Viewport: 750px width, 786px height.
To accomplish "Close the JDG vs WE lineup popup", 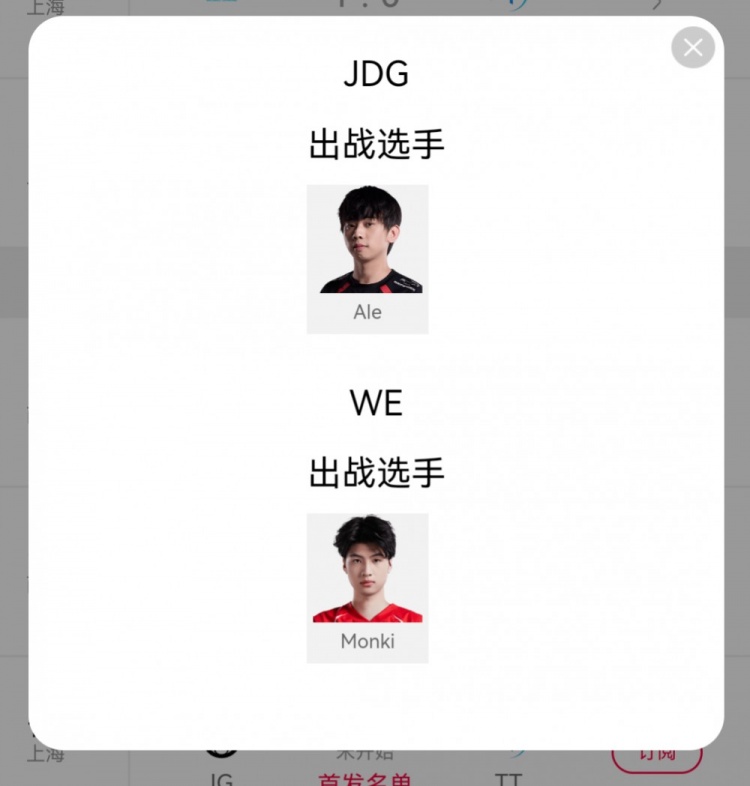I will [693, 47].
